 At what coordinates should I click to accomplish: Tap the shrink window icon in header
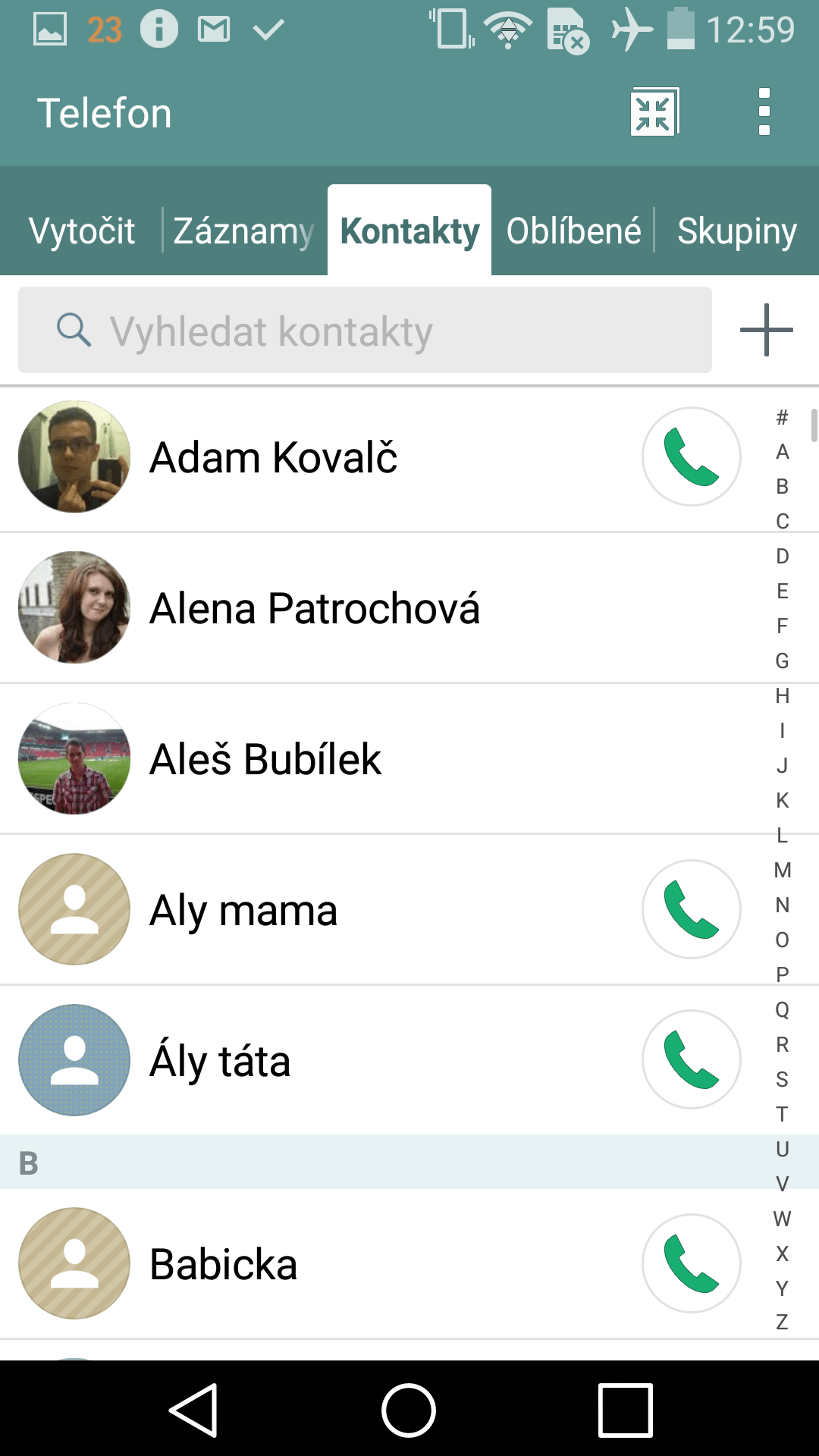tap(654, 112)
